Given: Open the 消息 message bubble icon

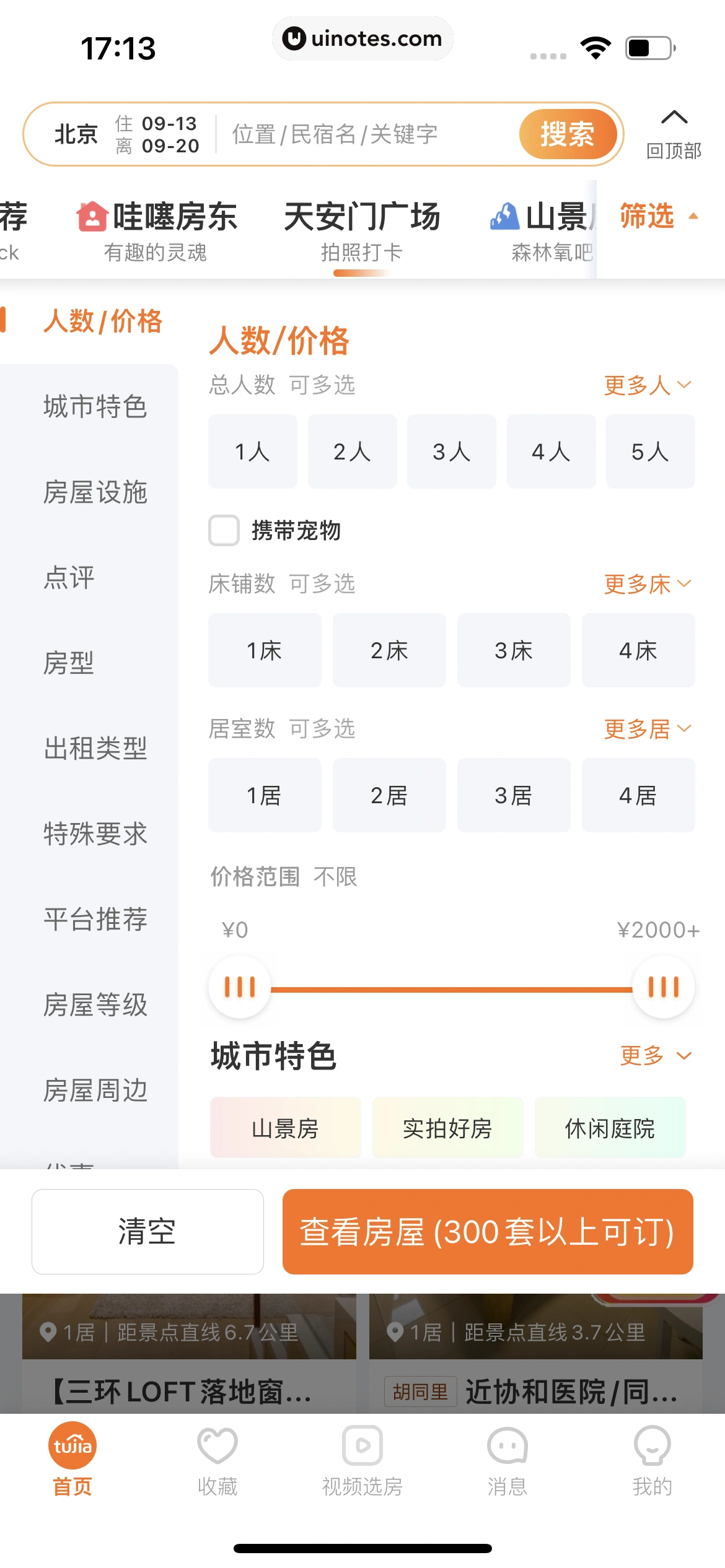Looking at the screenshot, I should [507, 1445].
